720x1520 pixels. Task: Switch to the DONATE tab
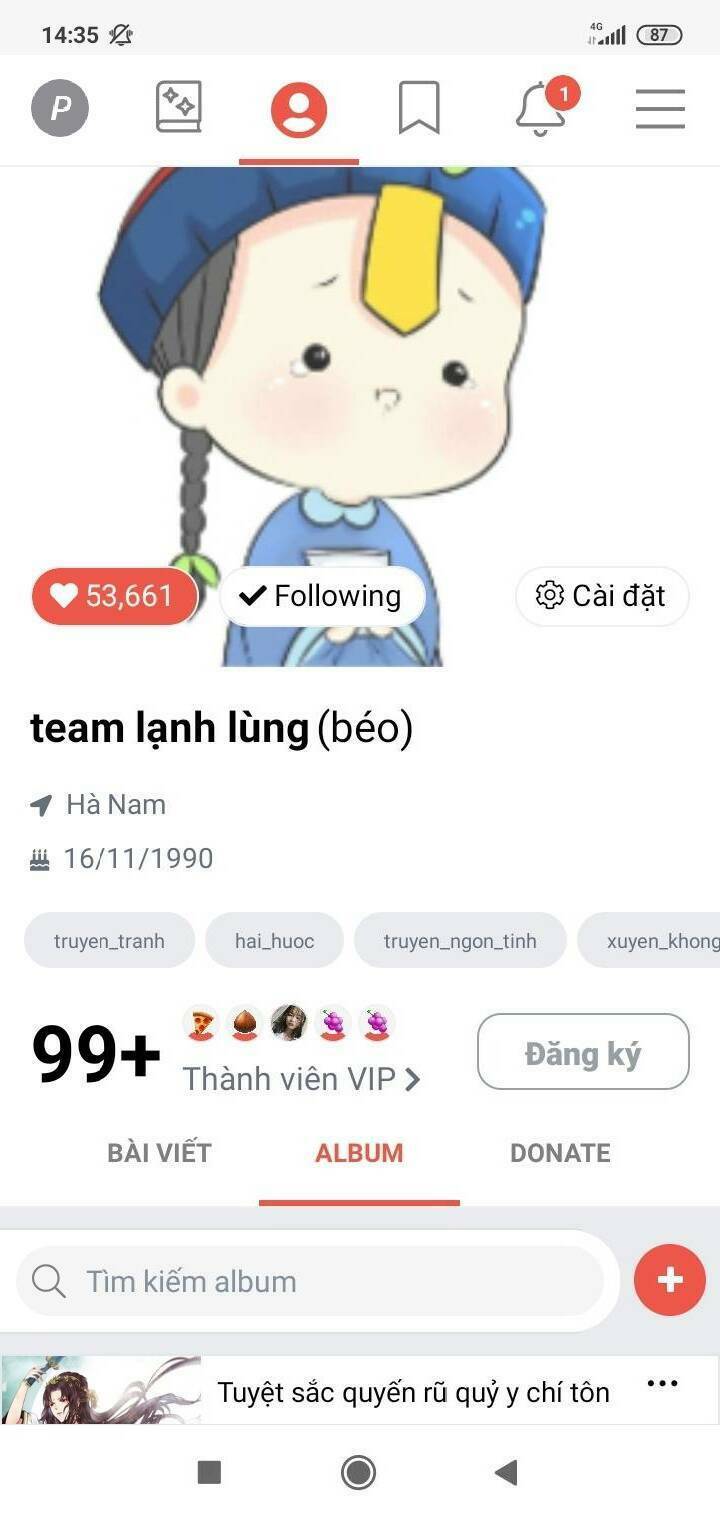pyautogui.click(x=560, y=1153)
